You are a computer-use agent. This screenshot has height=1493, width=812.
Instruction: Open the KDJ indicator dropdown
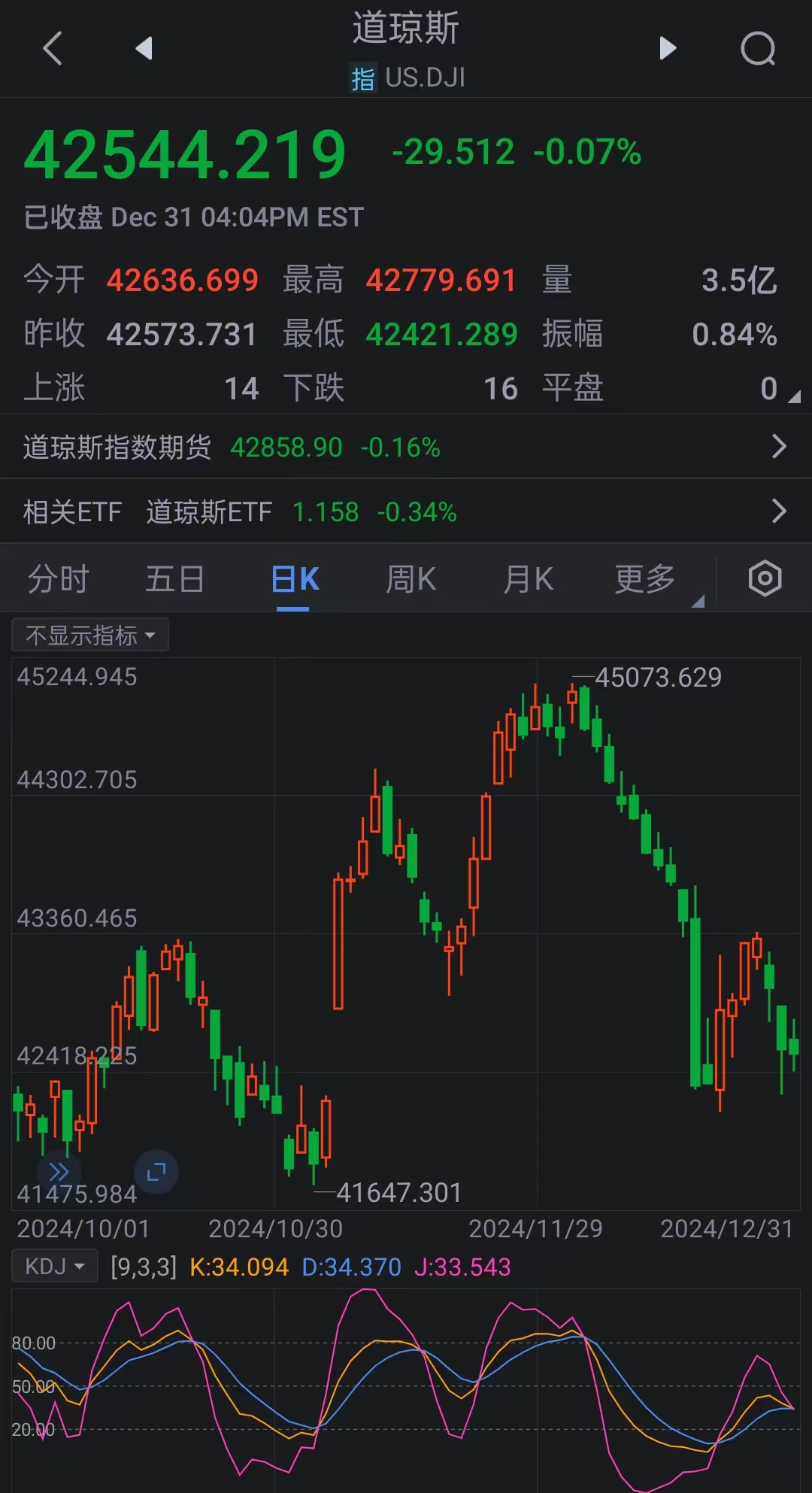pyautogui.click(x=55, y=1266)
